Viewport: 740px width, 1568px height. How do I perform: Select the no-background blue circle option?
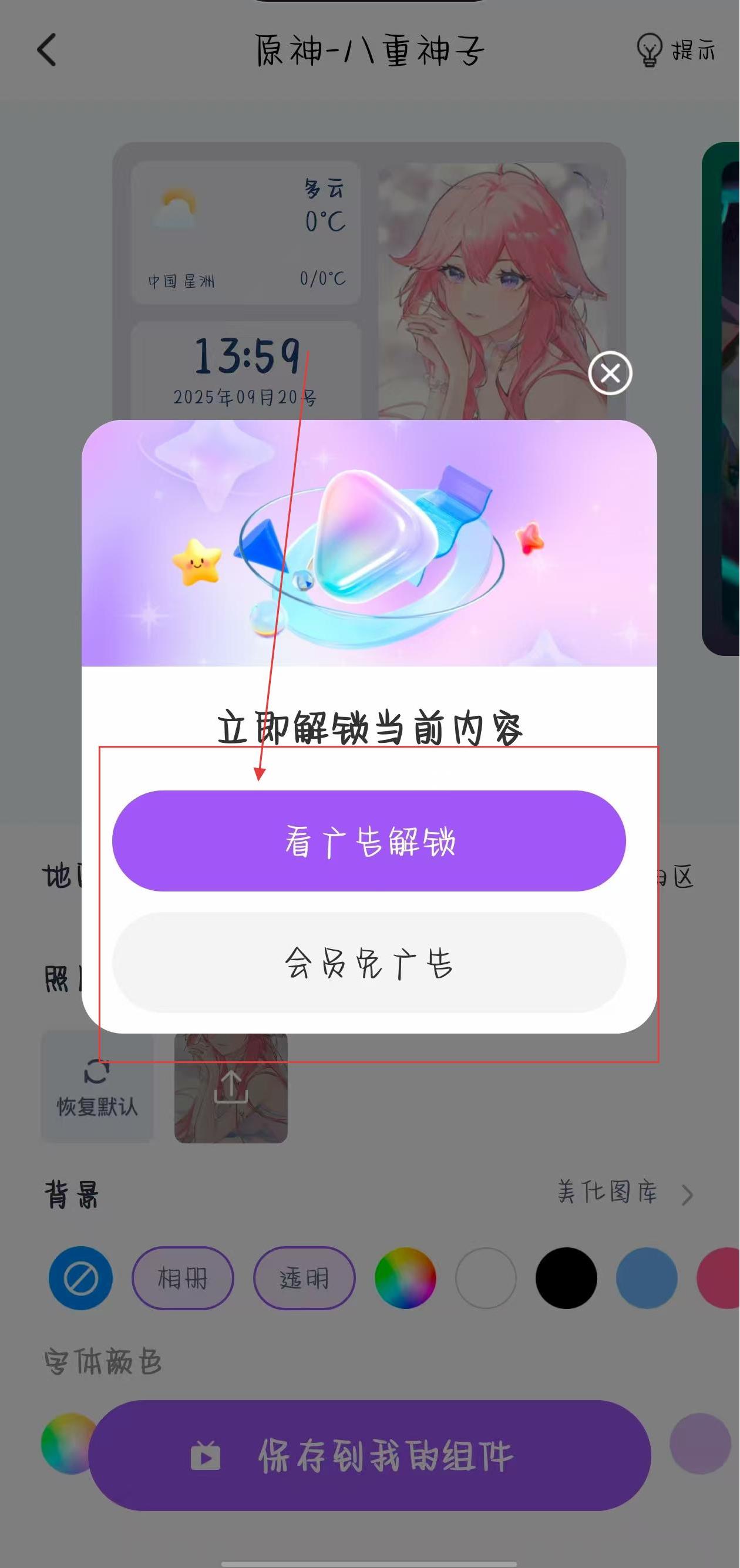(x=80, y=1278)
